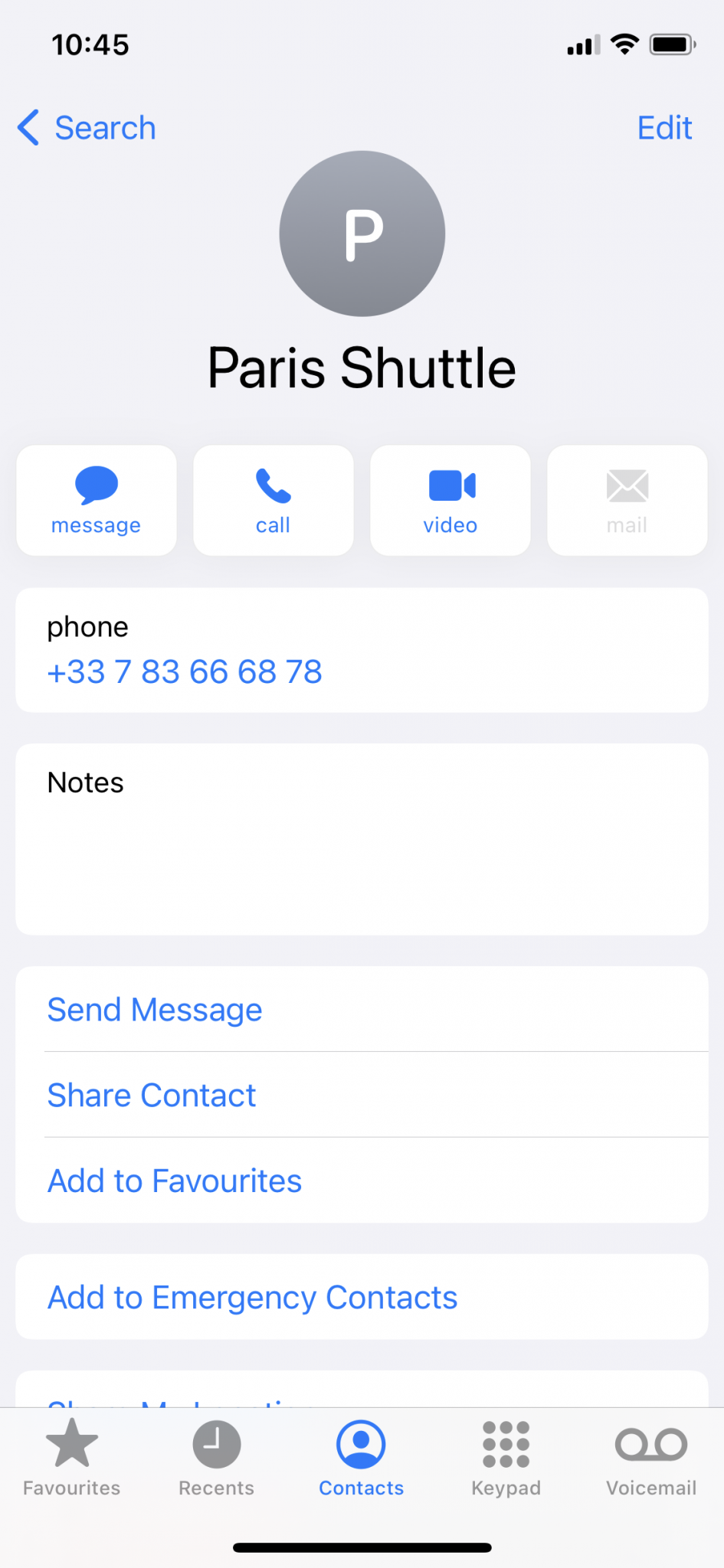This screenshot has width=724, height=1568.
Task: Tap the message quick action button
Action: tap(97, 500)
